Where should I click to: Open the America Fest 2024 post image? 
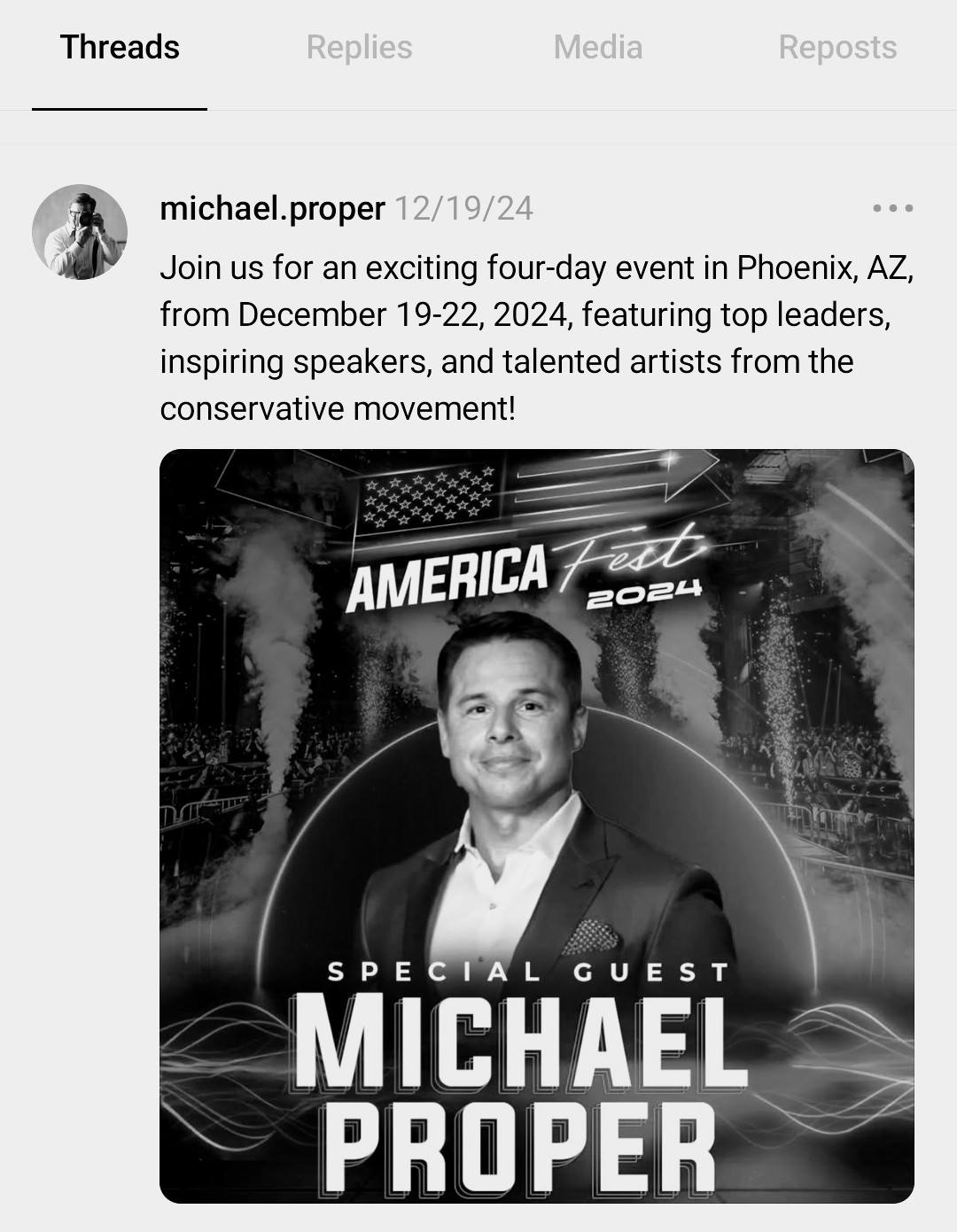(536, 825)
